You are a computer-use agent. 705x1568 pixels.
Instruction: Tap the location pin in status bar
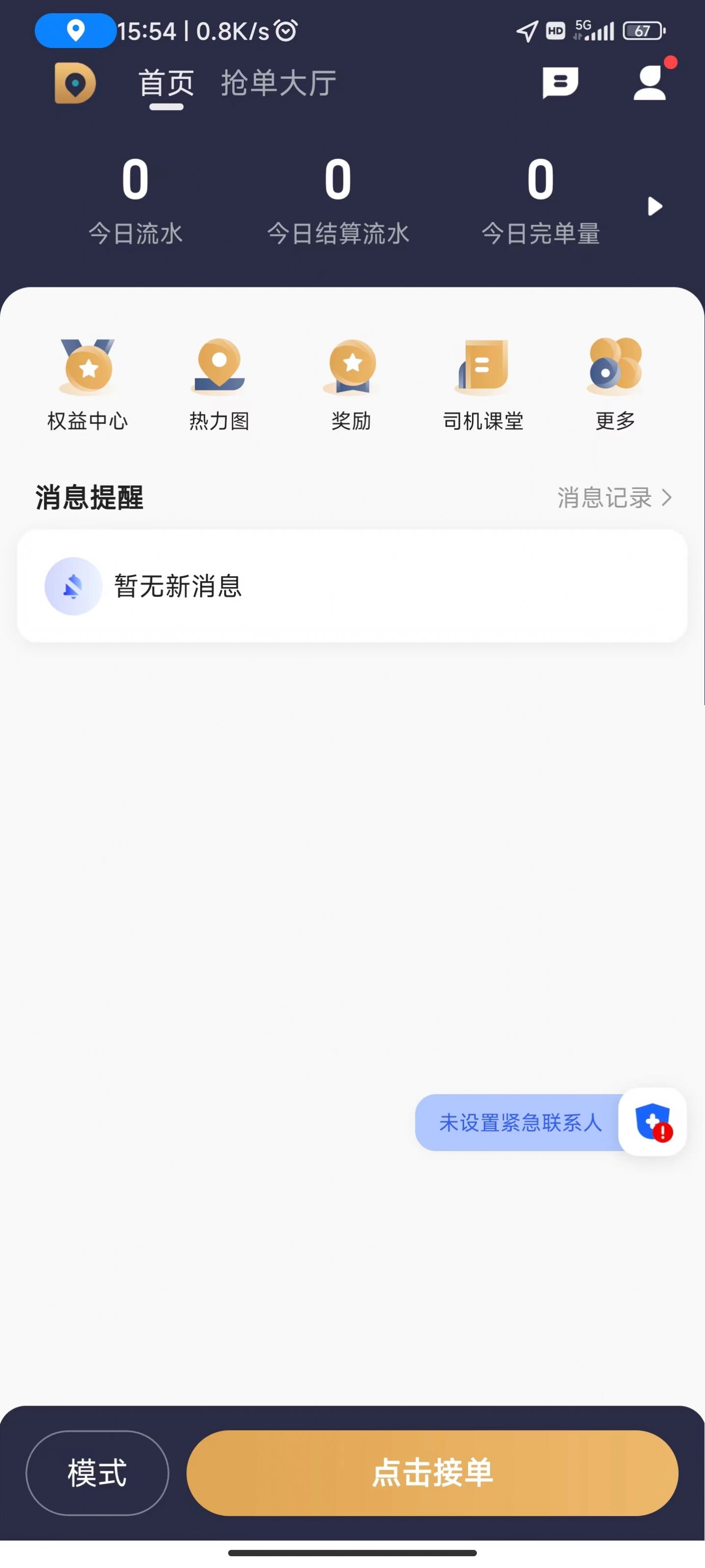[73, 29]
